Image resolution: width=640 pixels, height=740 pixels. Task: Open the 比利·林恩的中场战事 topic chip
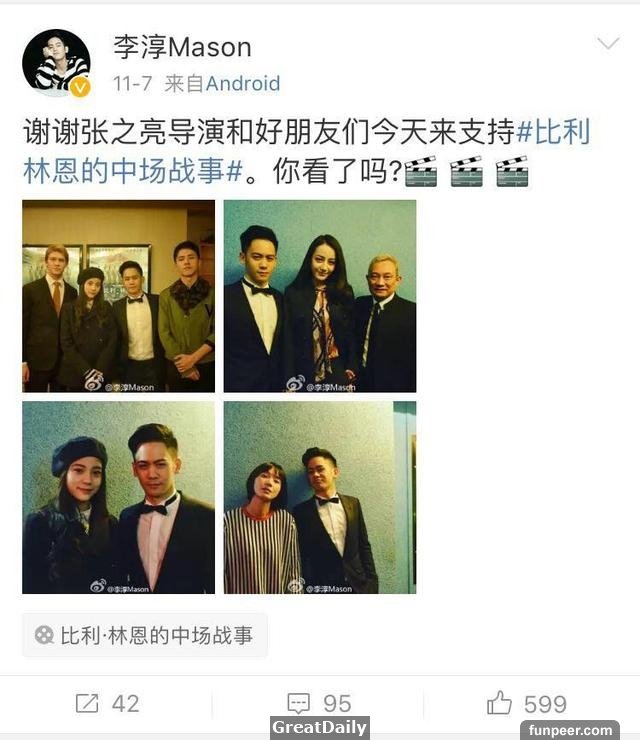pos(145,635)
